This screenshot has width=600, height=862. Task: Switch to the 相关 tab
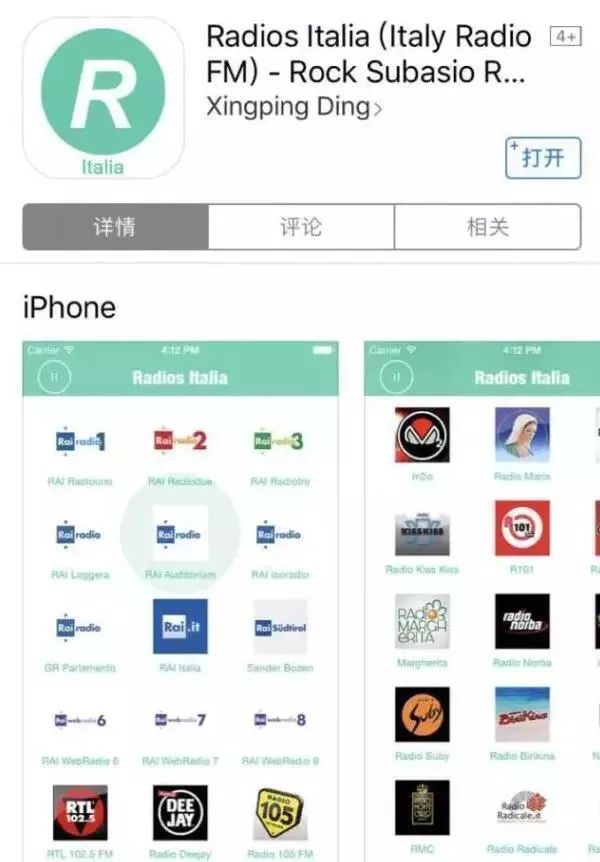point(487,227)
